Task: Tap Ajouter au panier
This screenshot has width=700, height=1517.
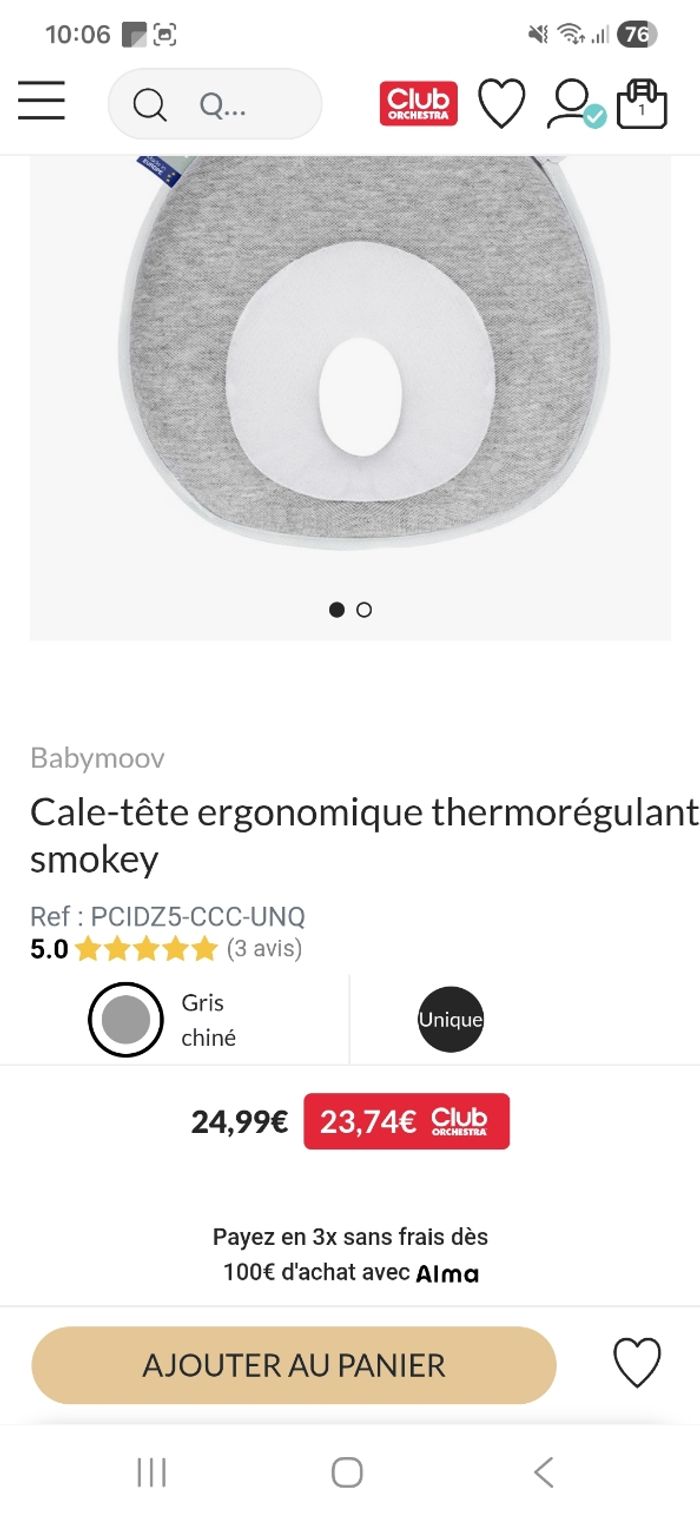Action: coord(293,1365)
